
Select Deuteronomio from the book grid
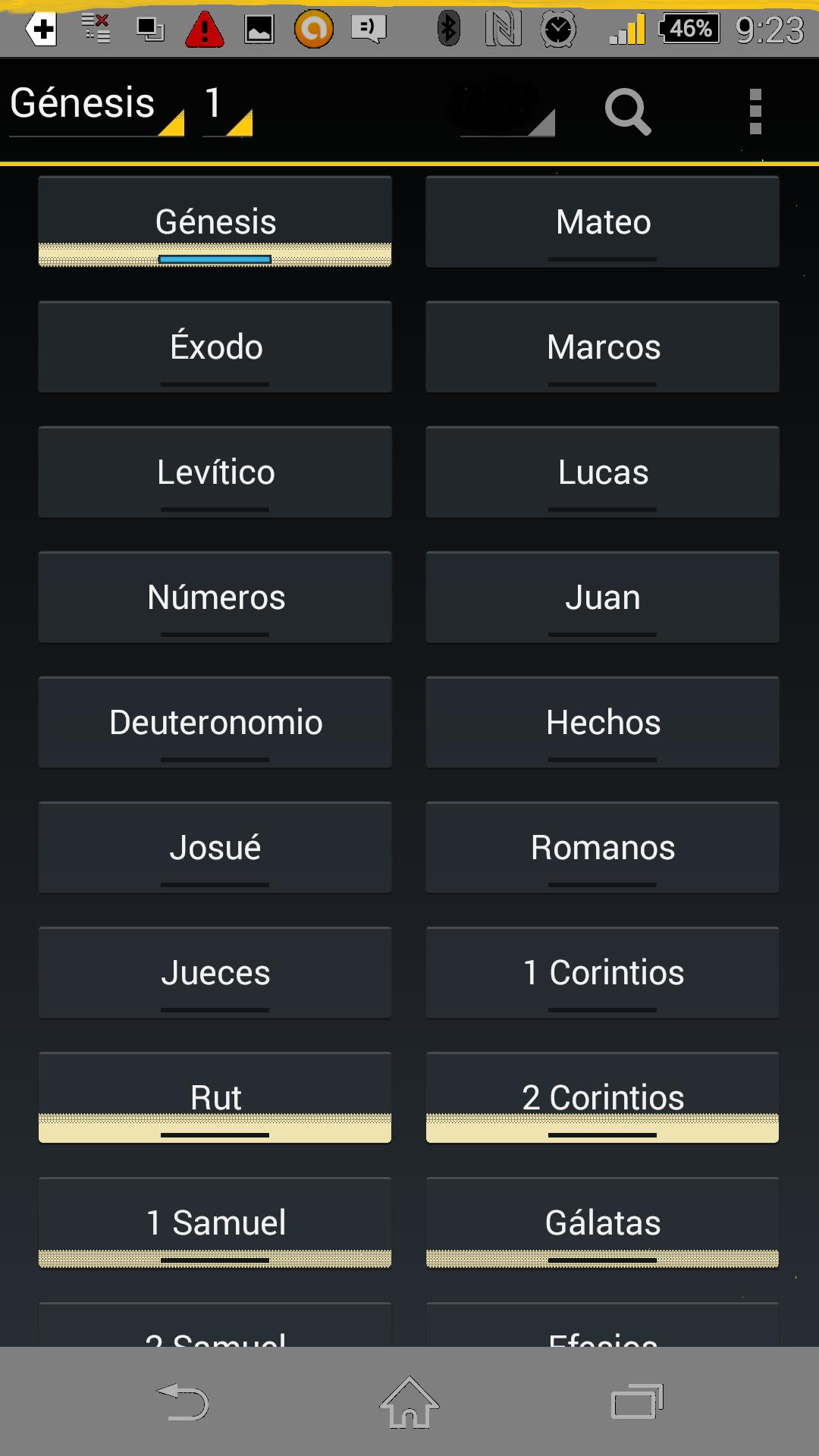coord(215,722)
